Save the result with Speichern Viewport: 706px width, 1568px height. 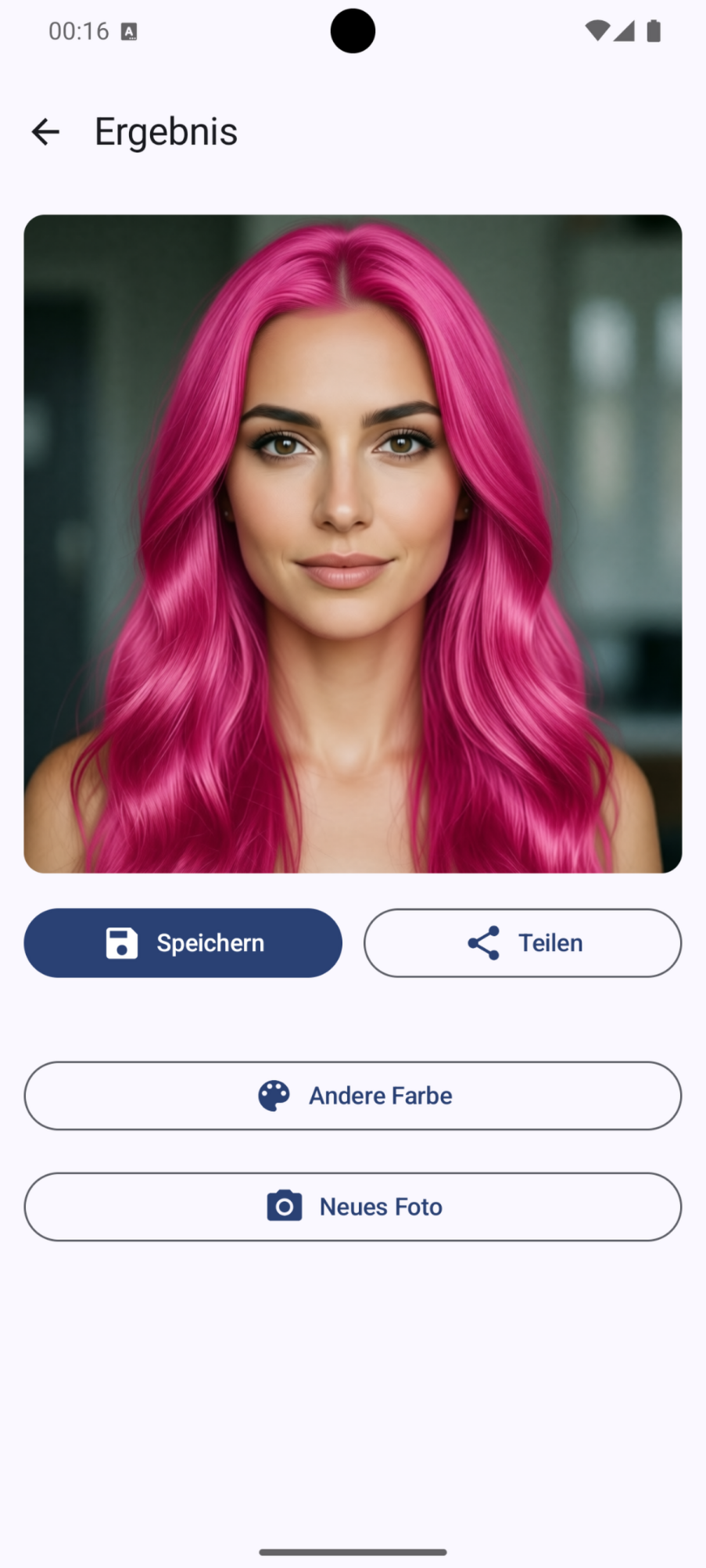tap(183, 942)
